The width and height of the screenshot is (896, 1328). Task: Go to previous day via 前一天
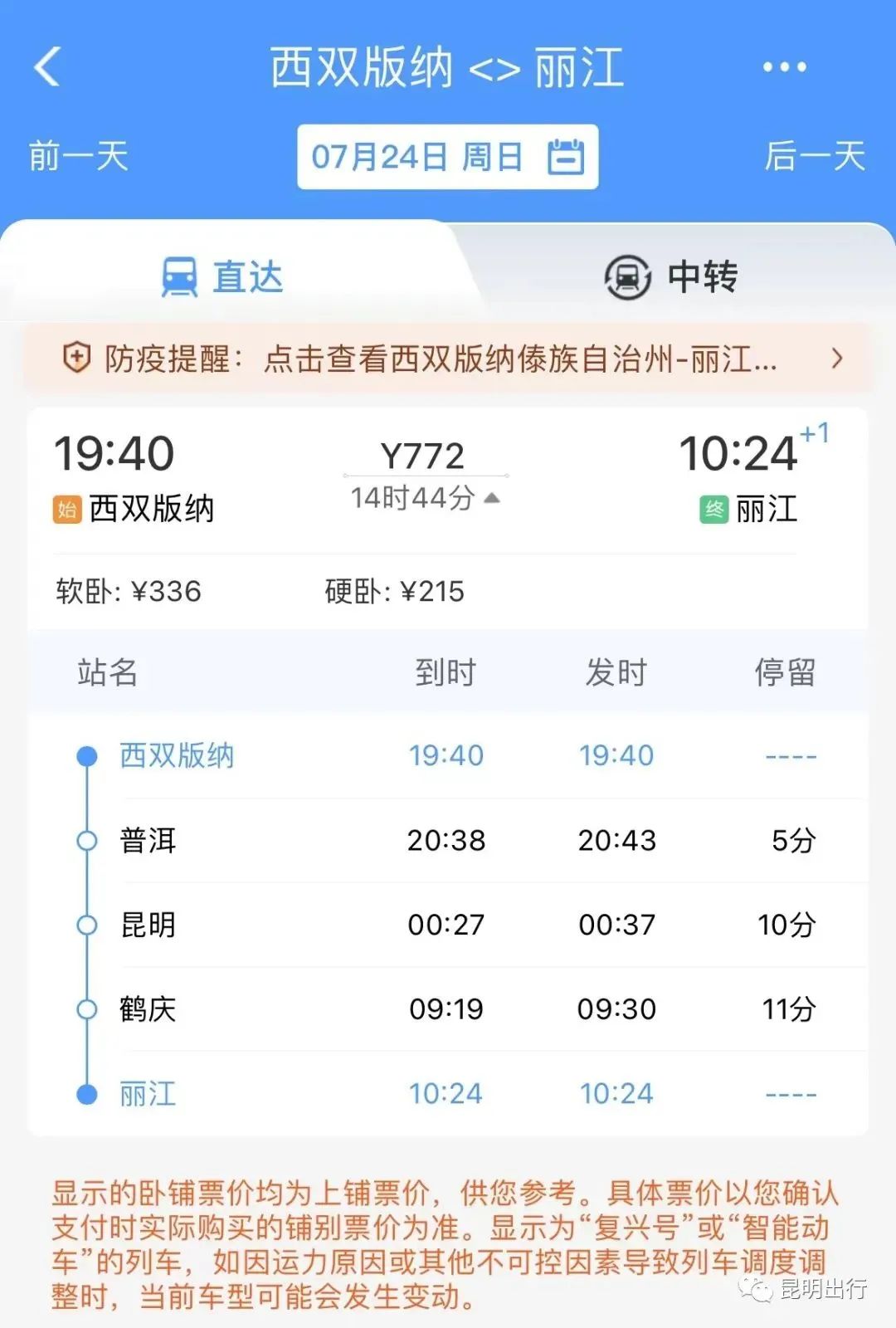75,156
